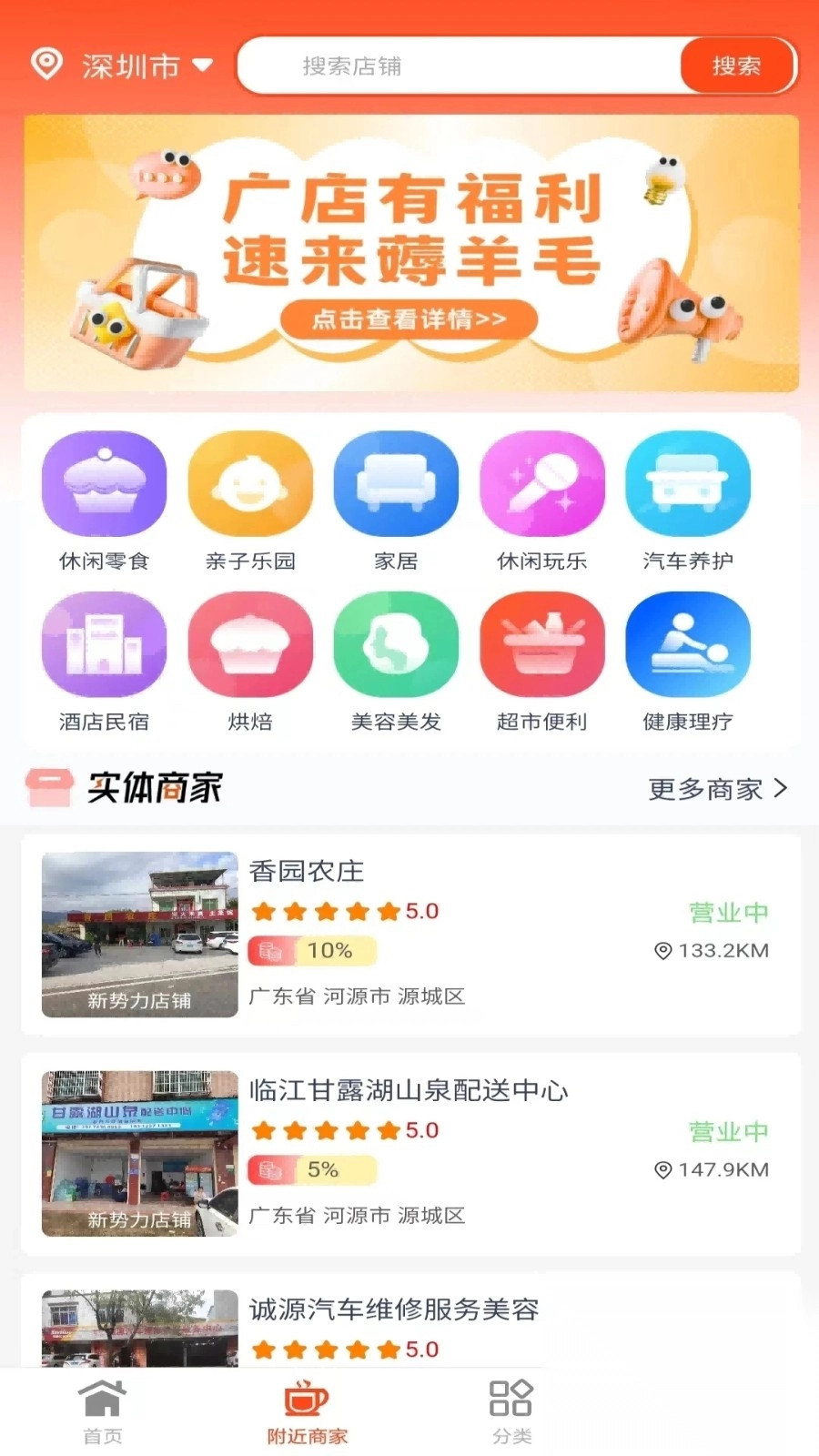This screenshot has height=1456, width=819.
Task: Open 点击查看详情 banner link
Action: pos(409,320)
